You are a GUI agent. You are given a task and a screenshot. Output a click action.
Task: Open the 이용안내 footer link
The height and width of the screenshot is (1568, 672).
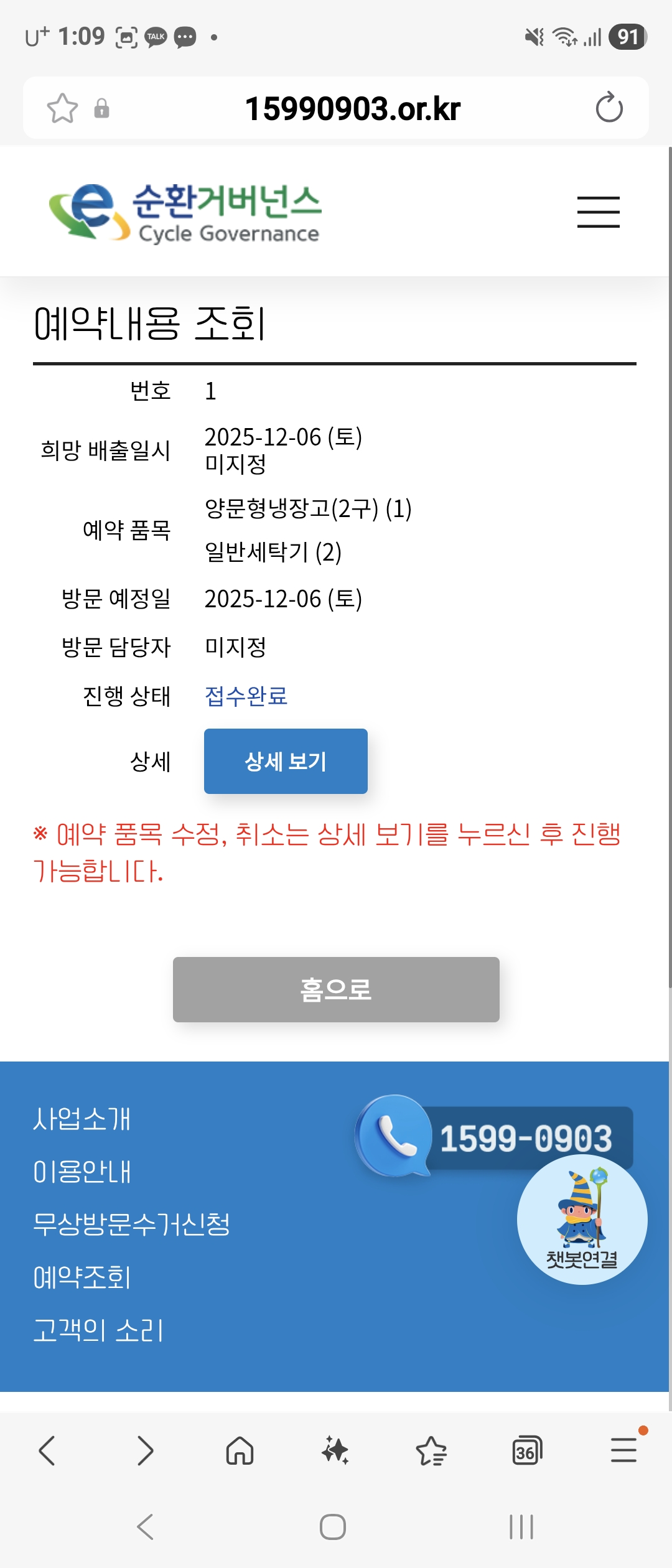[x=82, y=1172]
